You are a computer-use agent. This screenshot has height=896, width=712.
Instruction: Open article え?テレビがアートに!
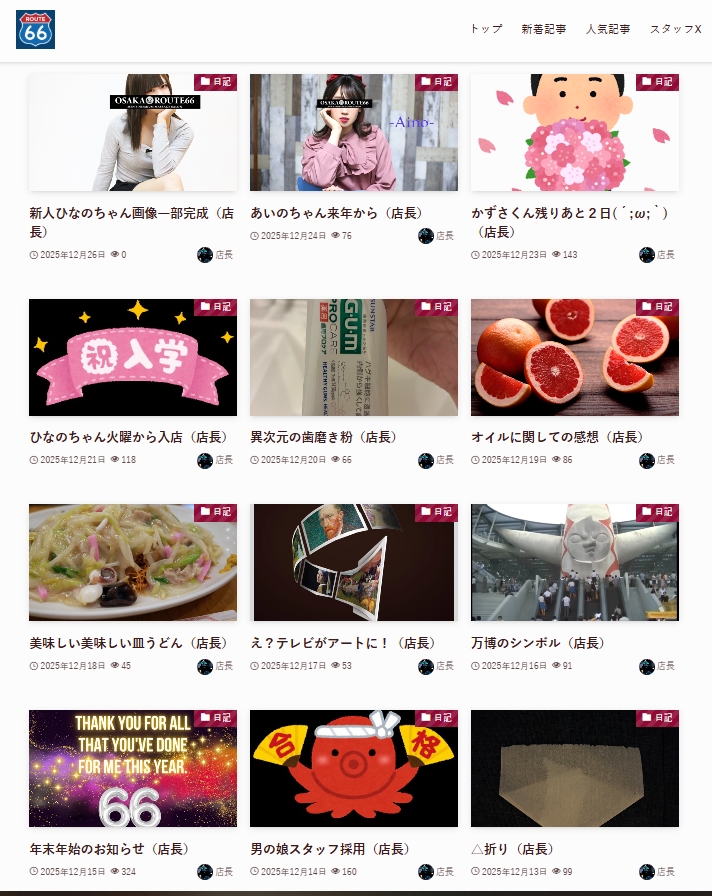click(343, 642)
